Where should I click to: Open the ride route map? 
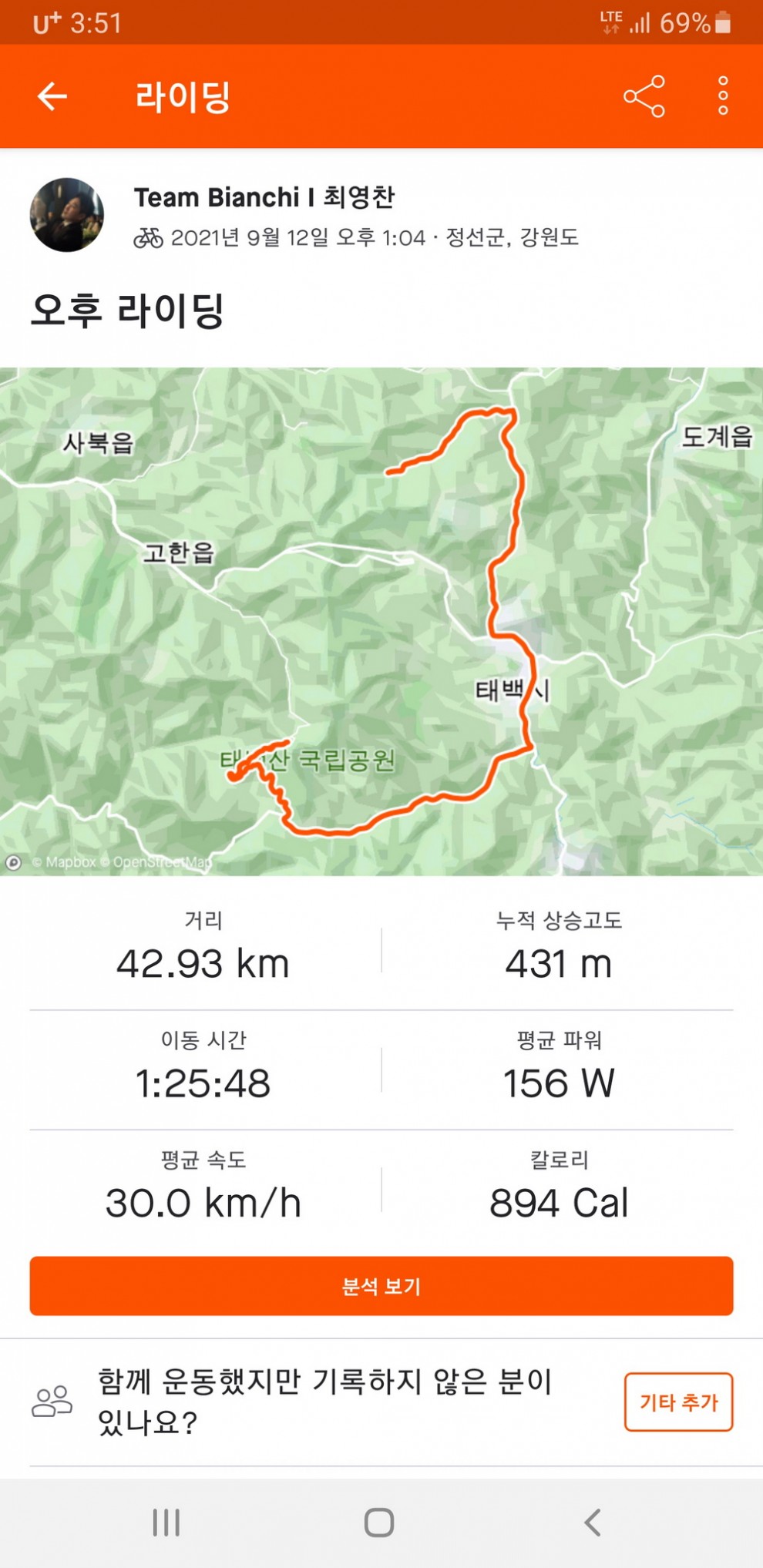[x=381, y=621]
